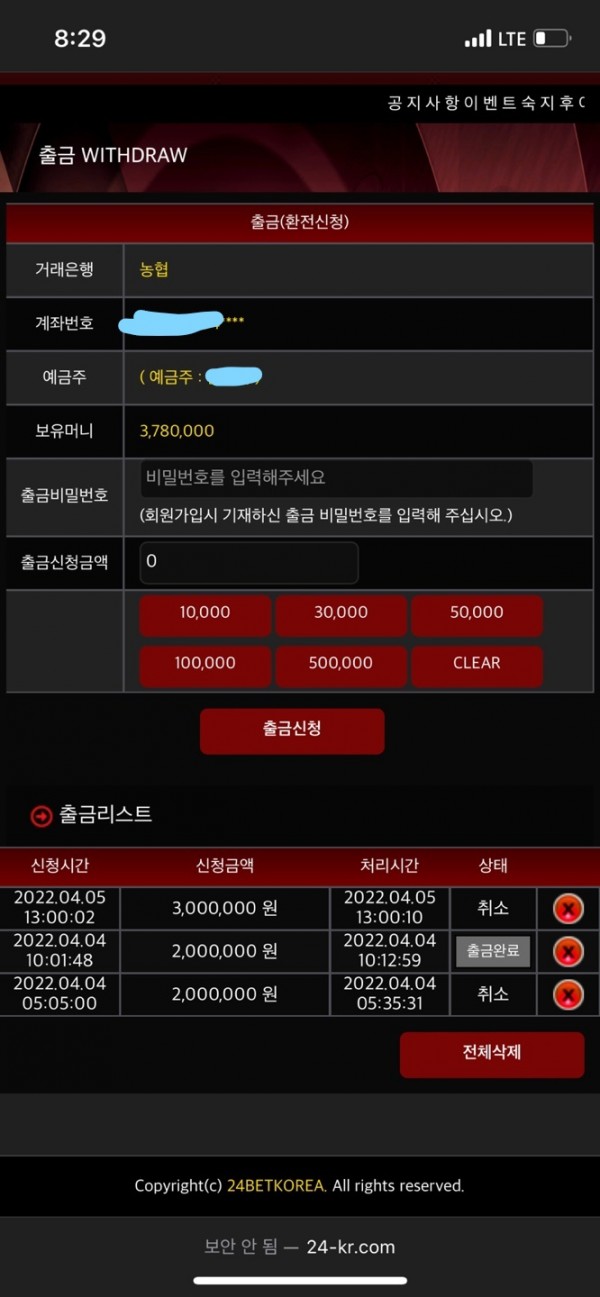
Task: Delete the 2022.04.04 05:05:00 withdrawal entry
Action: coord(568,995)
